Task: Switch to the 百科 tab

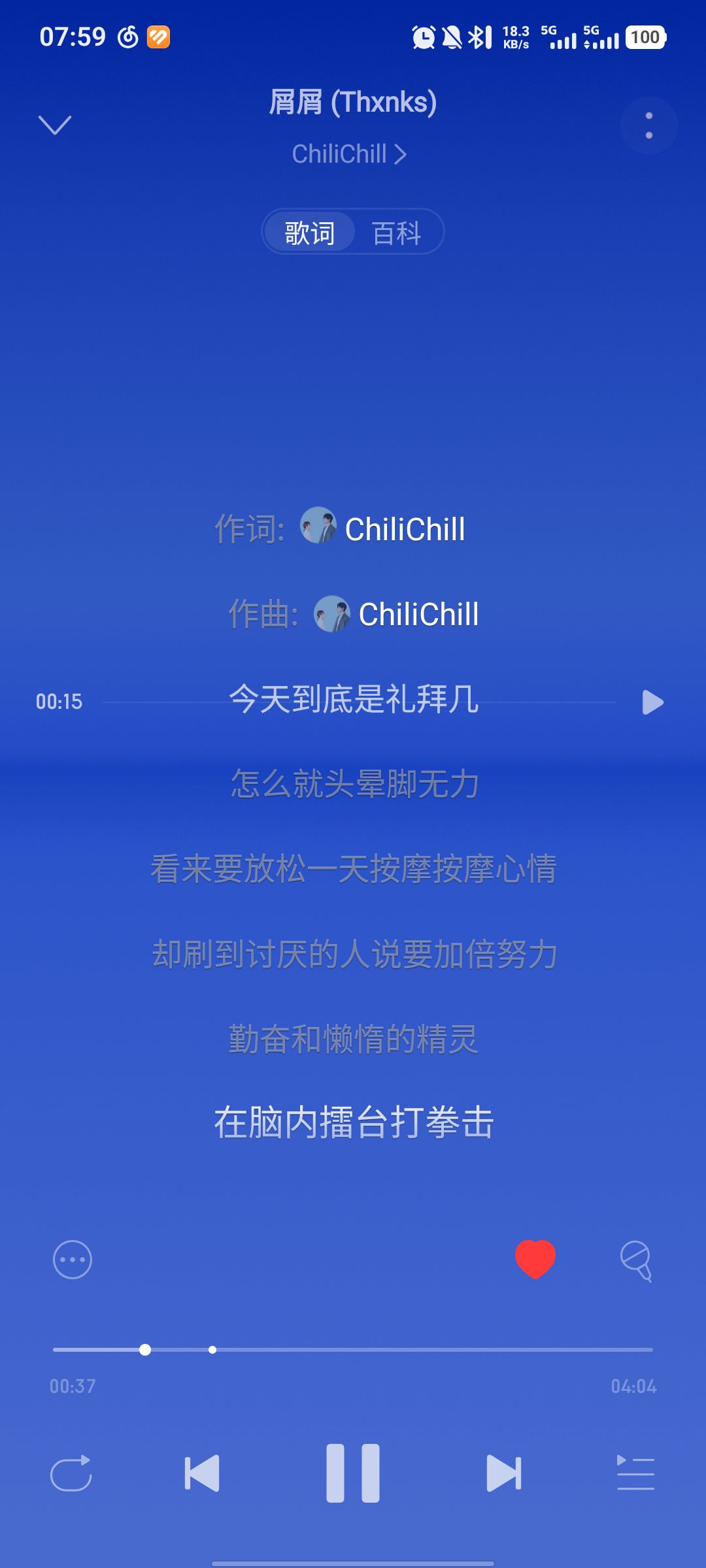Action: coord(397,233)
